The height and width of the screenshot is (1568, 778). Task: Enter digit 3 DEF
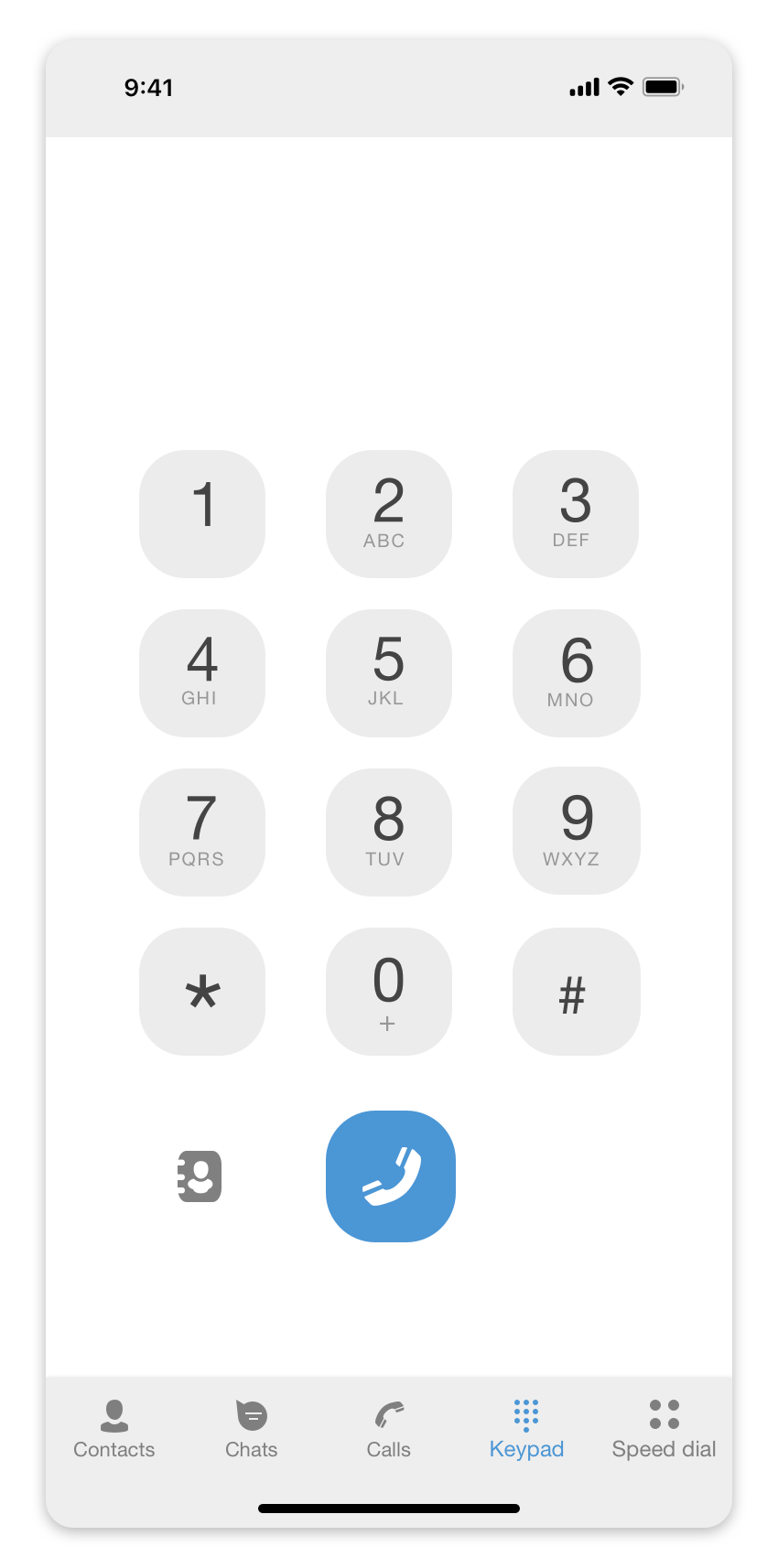tap(576, 514)
